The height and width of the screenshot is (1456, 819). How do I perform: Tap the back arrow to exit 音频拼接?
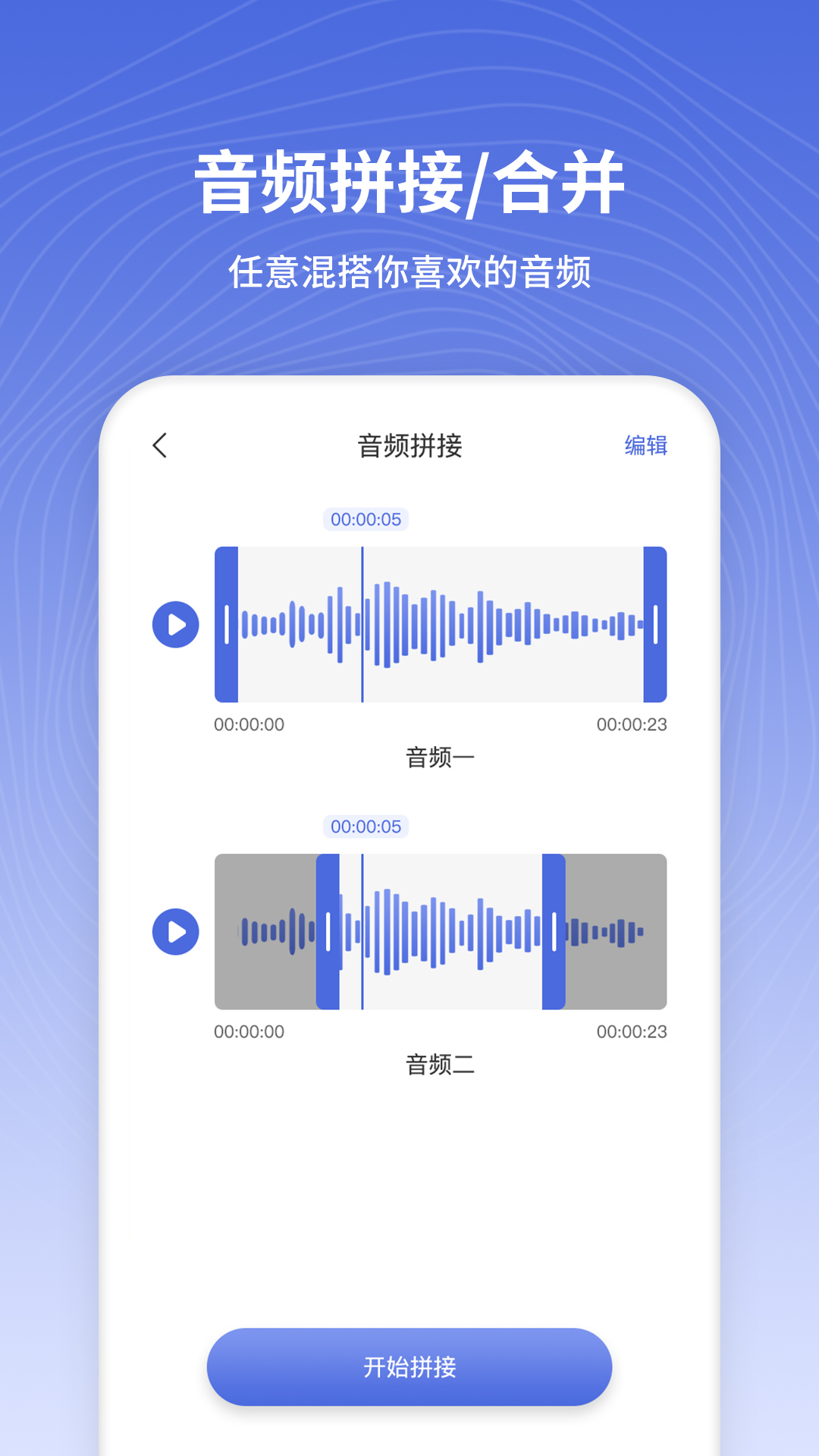coord(160,447)
